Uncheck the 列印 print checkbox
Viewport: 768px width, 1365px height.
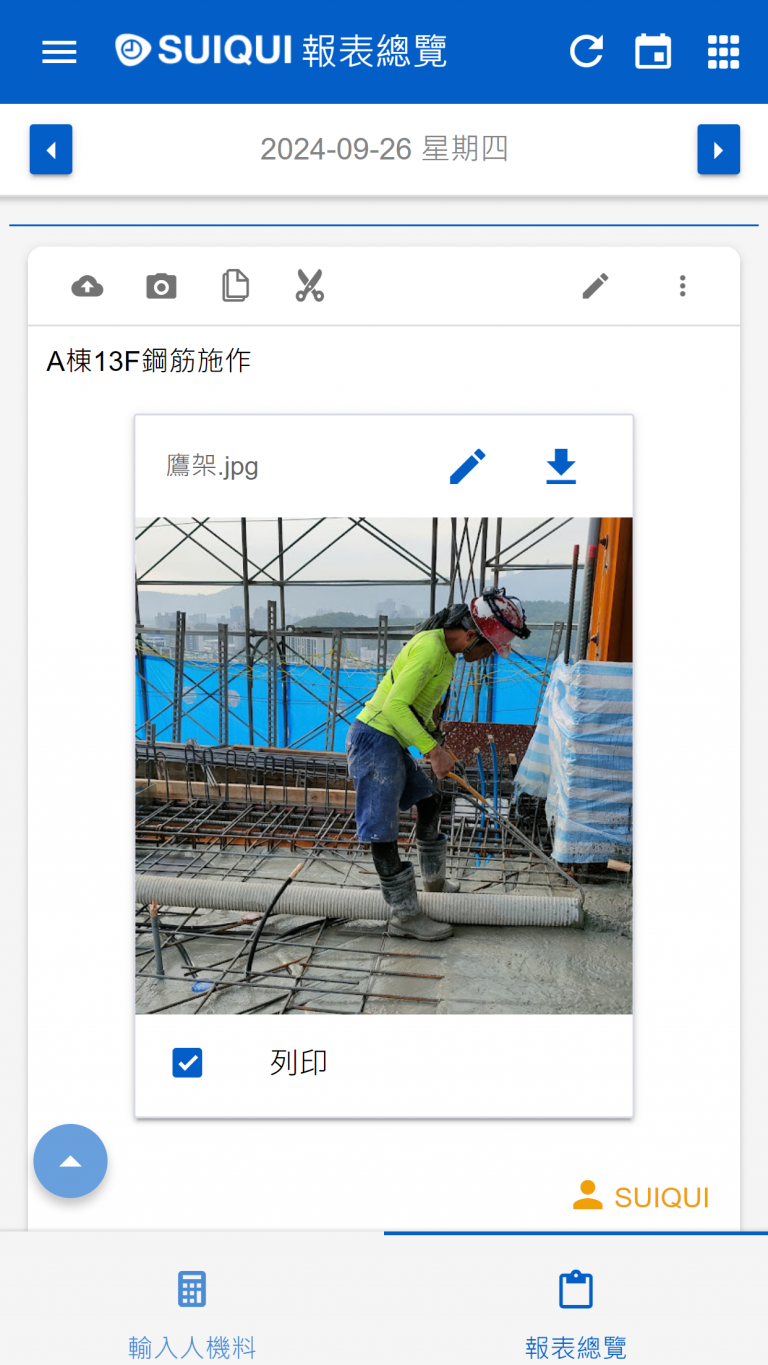[x=187, y=1062]
